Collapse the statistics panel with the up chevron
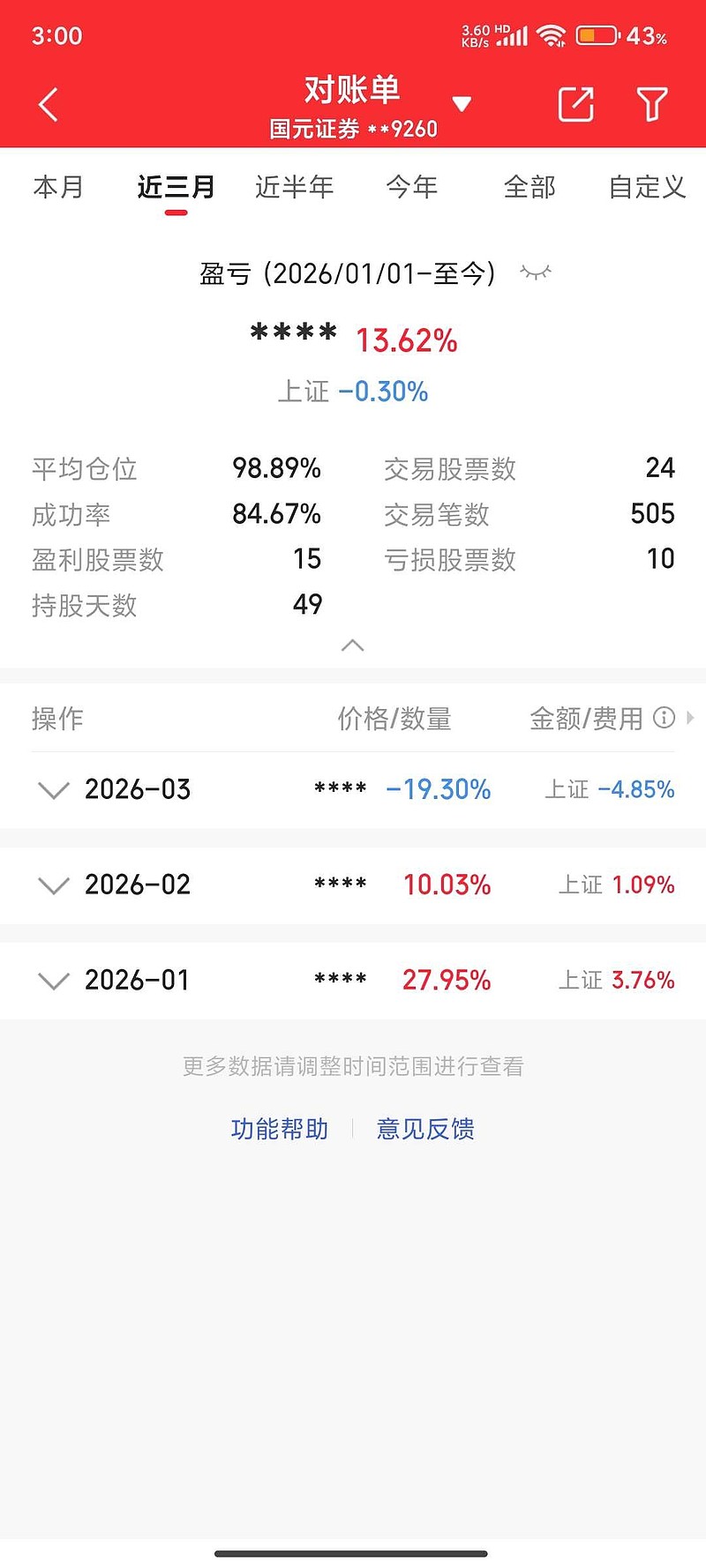The image size is (706, 1568). [353, 646]
